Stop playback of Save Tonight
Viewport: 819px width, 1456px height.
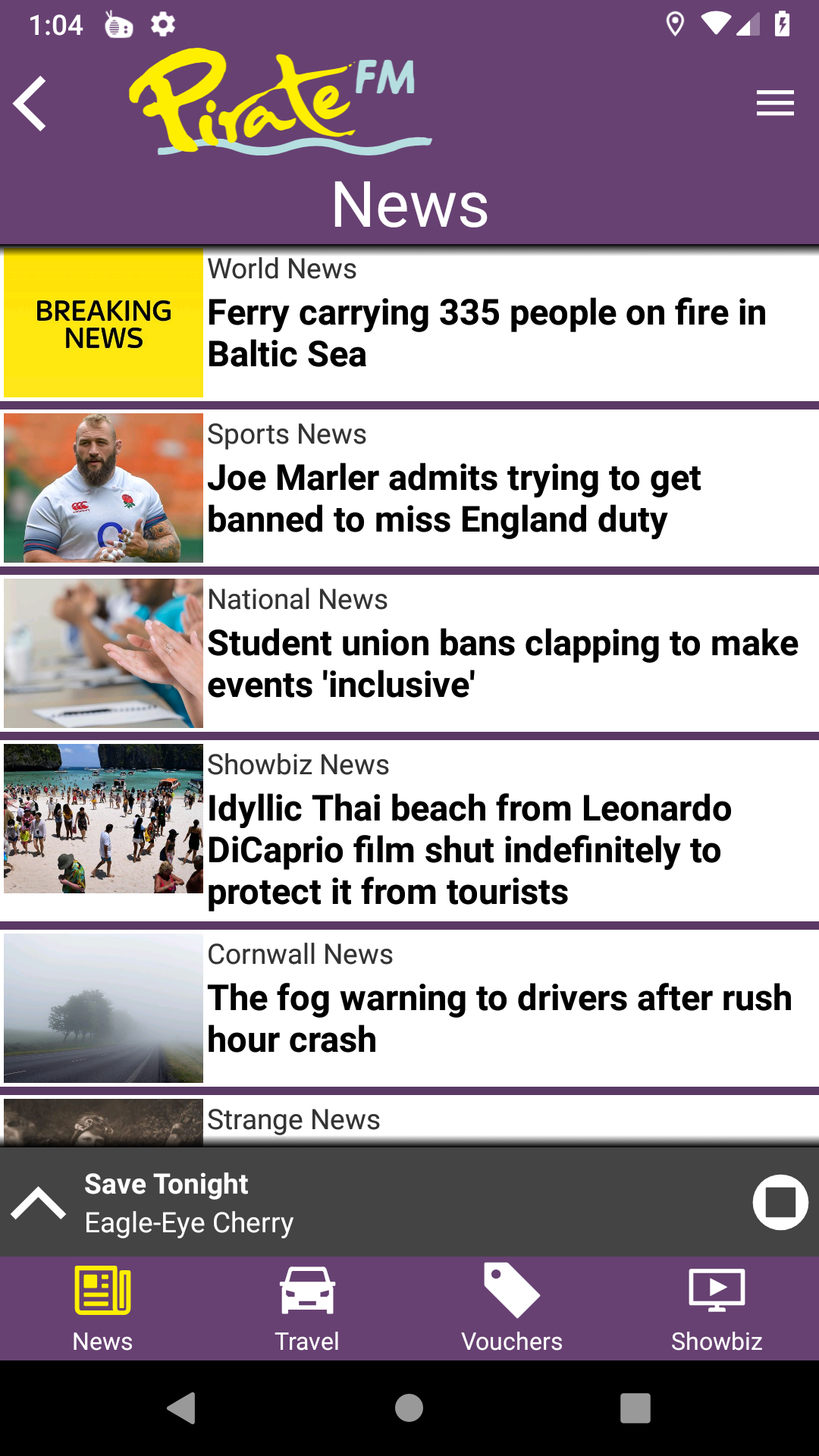click(780, 1202)
